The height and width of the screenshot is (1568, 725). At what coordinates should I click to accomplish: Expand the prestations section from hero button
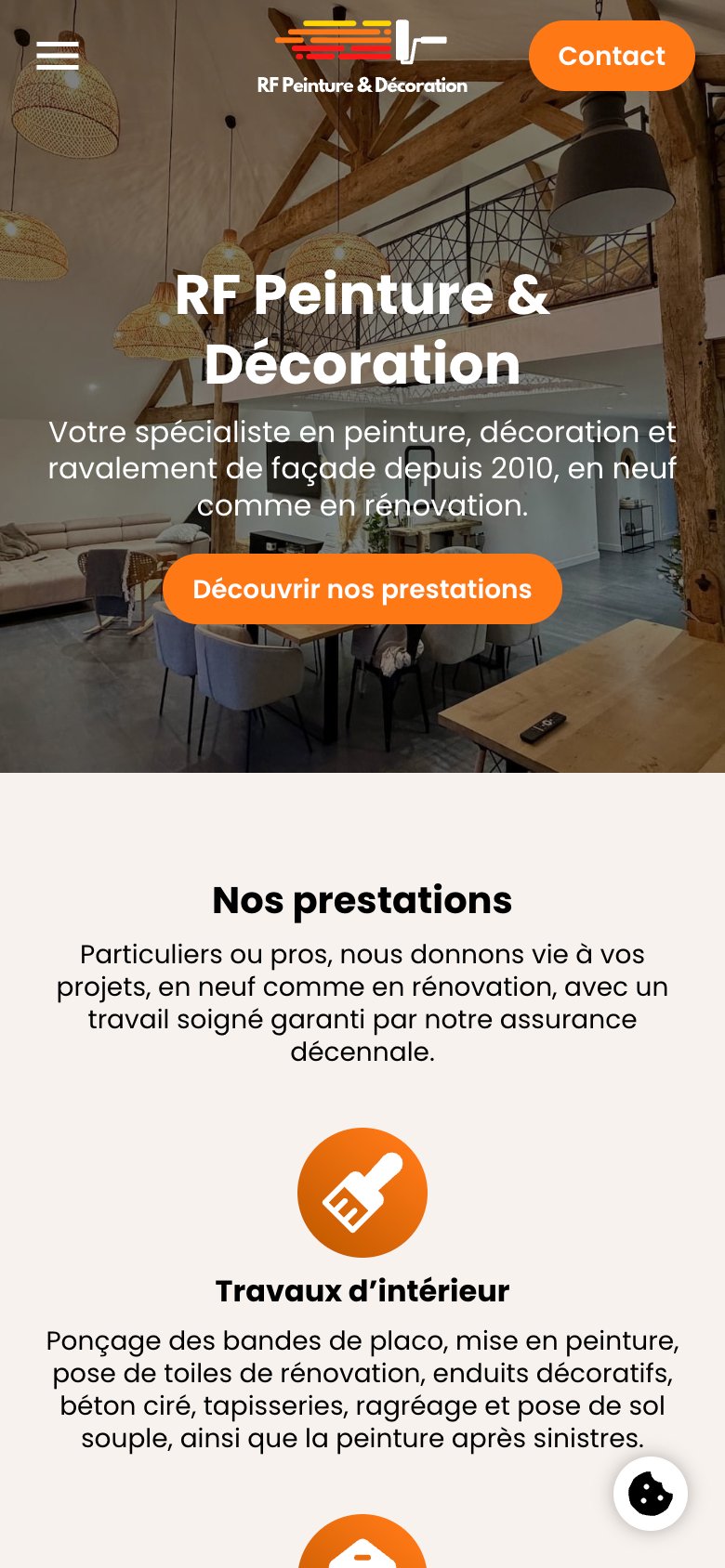tap(362, 588)
